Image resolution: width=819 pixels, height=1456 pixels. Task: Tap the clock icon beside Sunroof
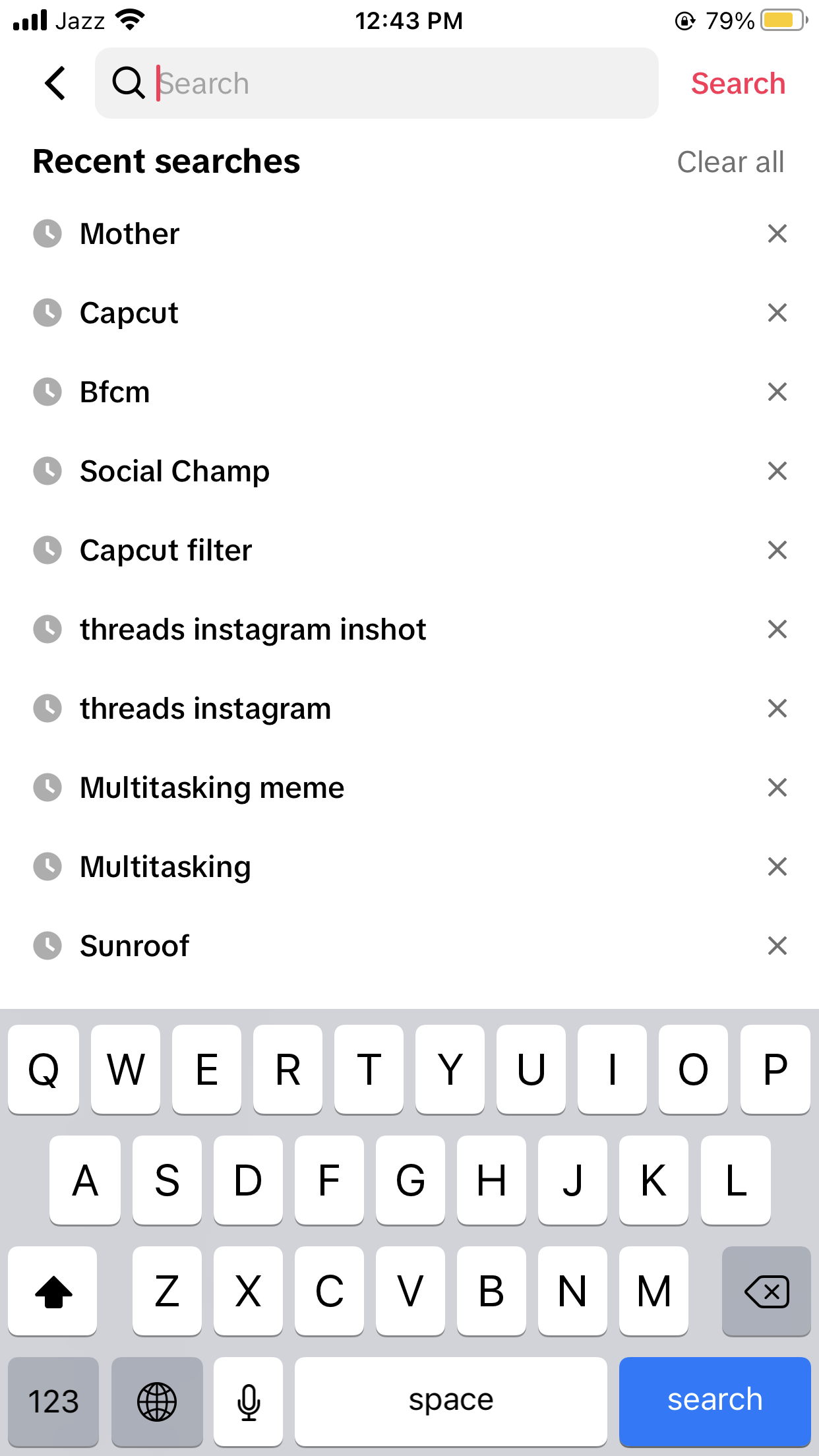pos(47,946)
